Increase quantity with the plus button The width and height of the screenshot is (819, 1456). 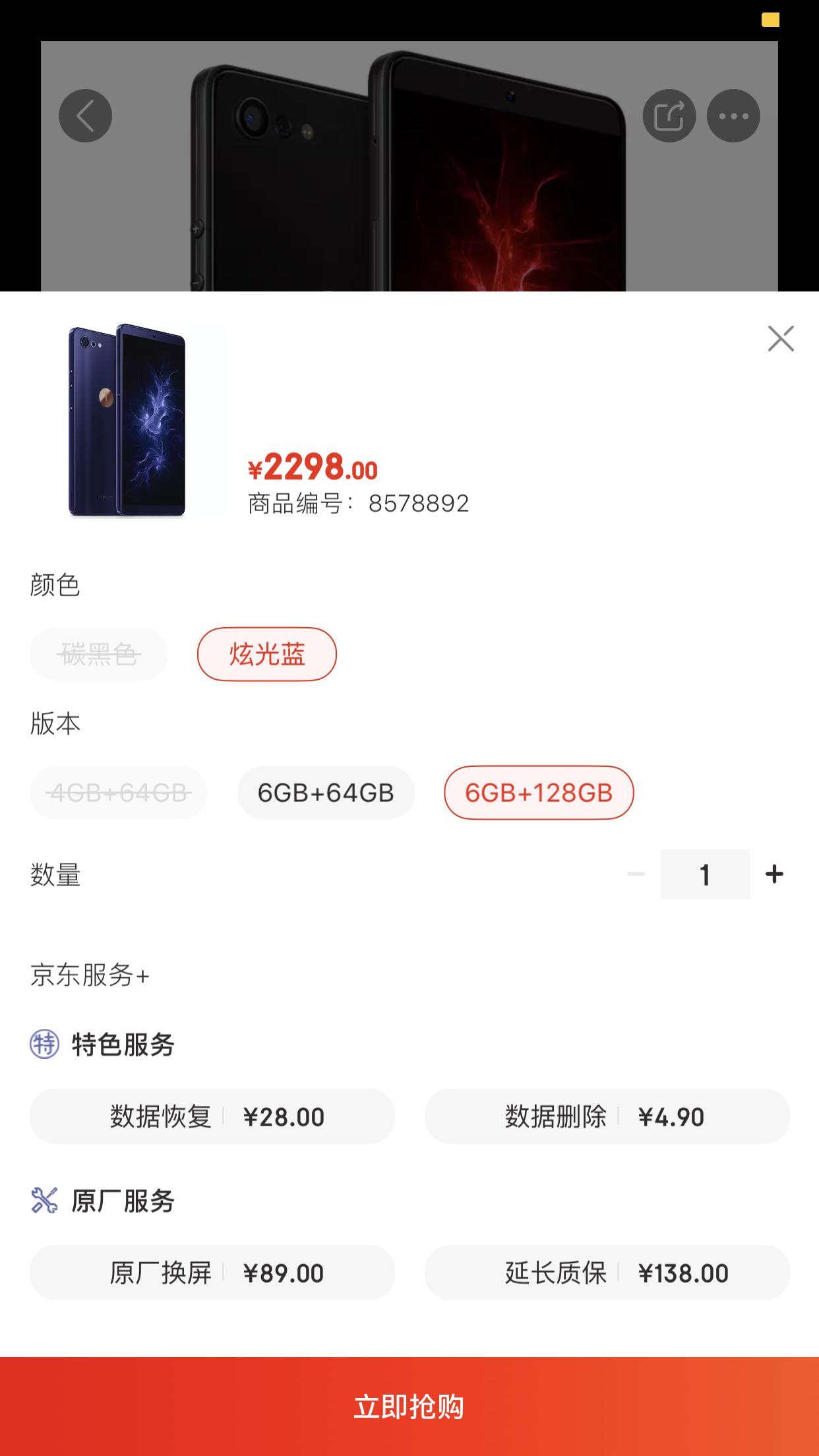coord(774,874)
